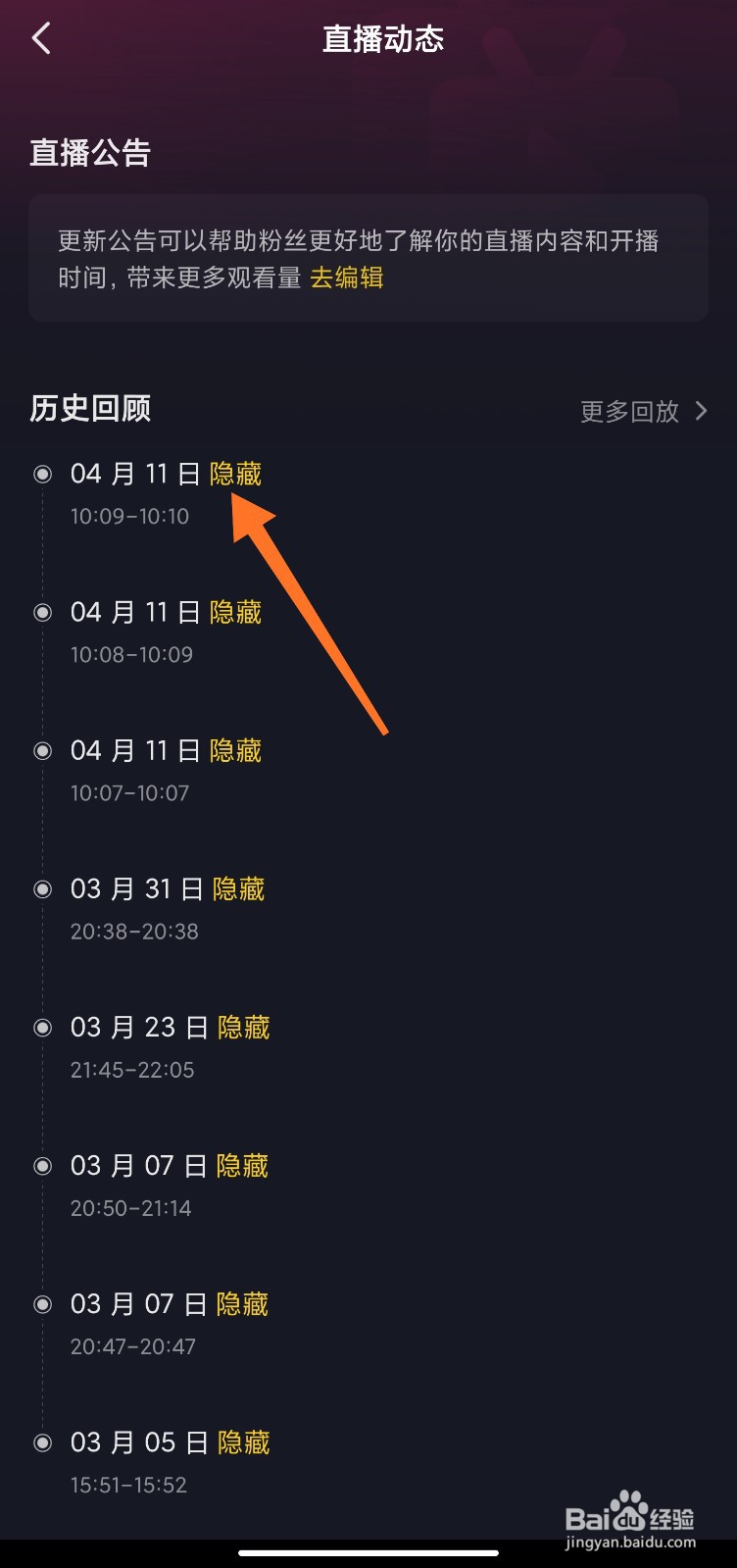737x1568 pixels.
Task: Hide the 03 月 23 日 replay entry
Action: pyautogui.click(x=244, y=1027)
